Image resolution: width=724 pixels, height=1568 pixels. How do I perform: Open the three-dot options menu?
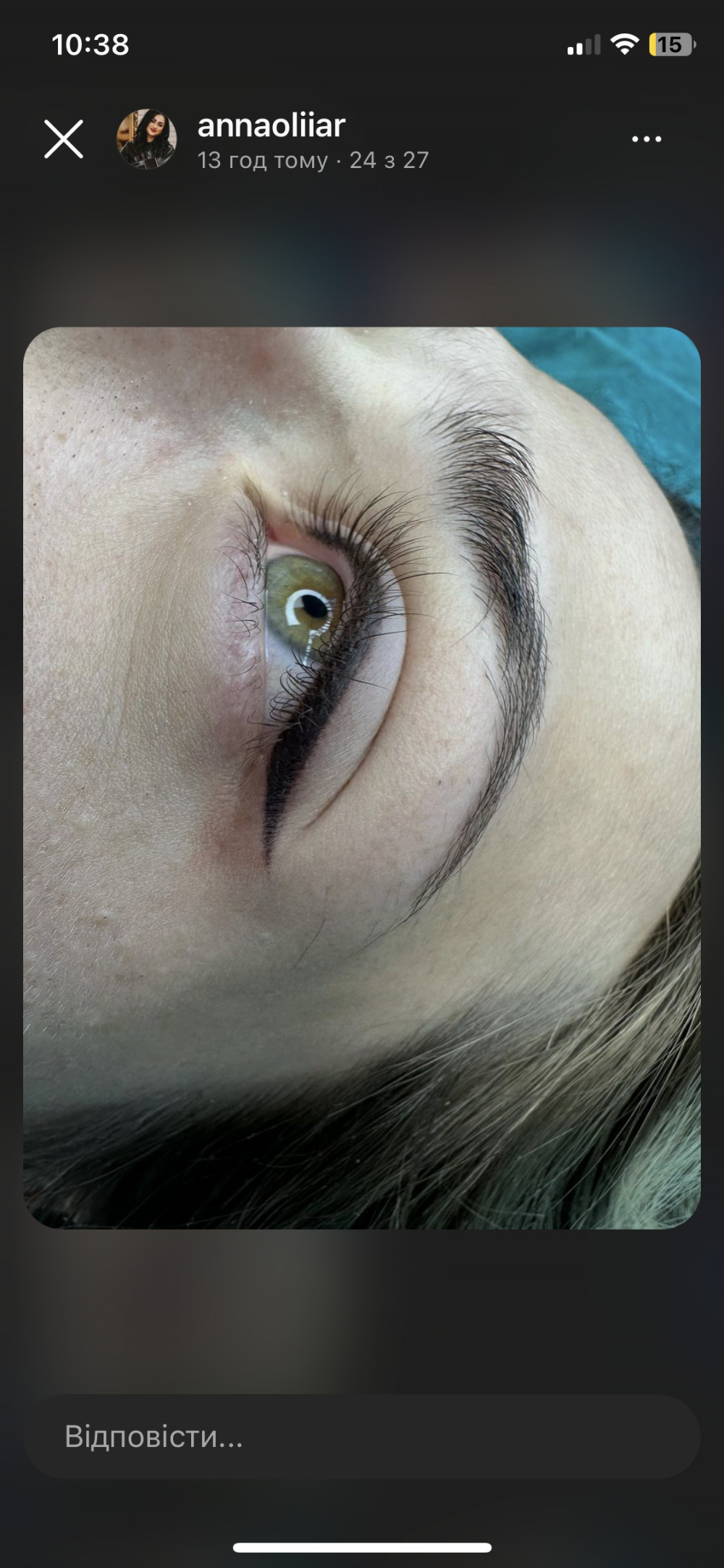coord(646,139)
